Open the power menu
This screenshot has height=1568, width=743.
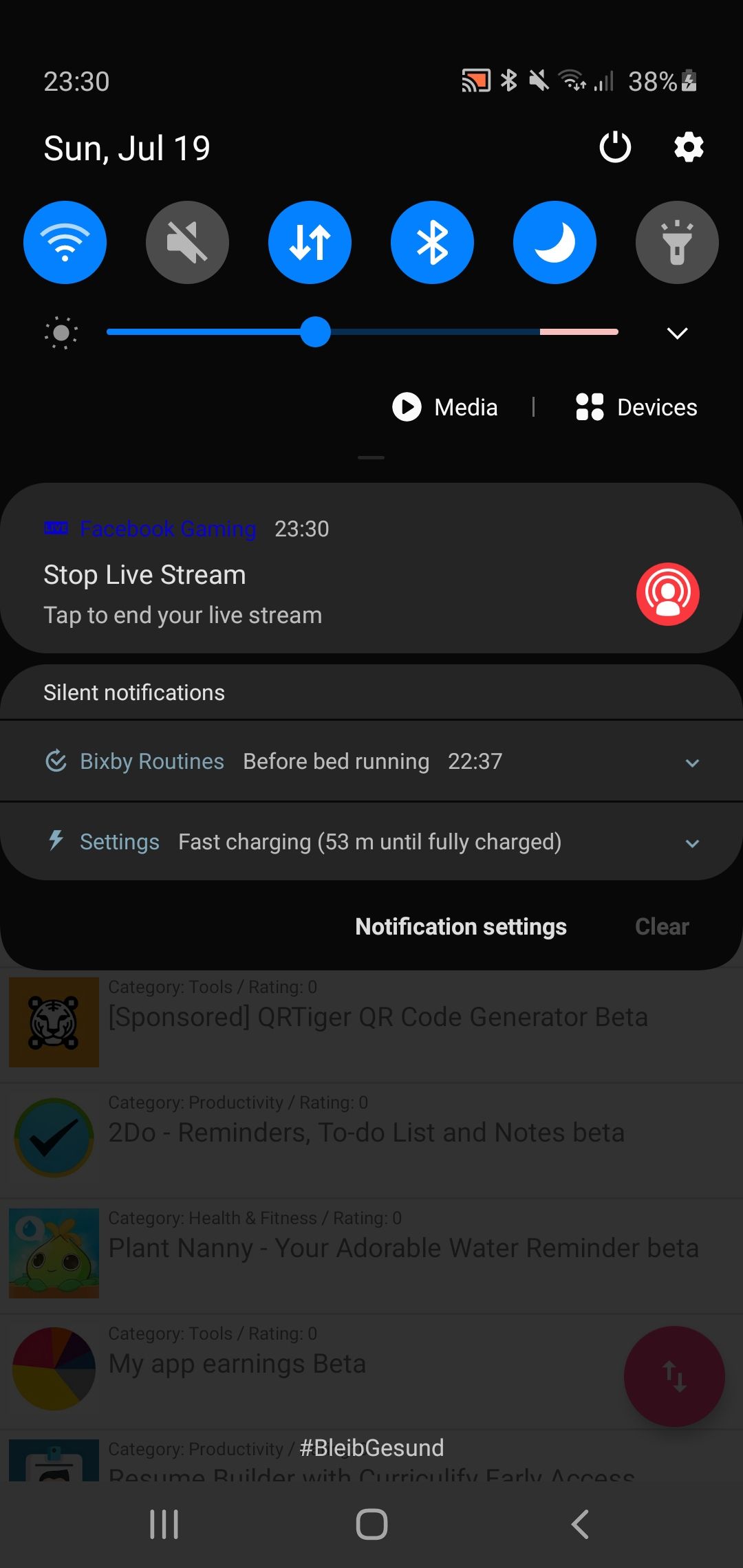pyautogui.click(x=615, y=147)
